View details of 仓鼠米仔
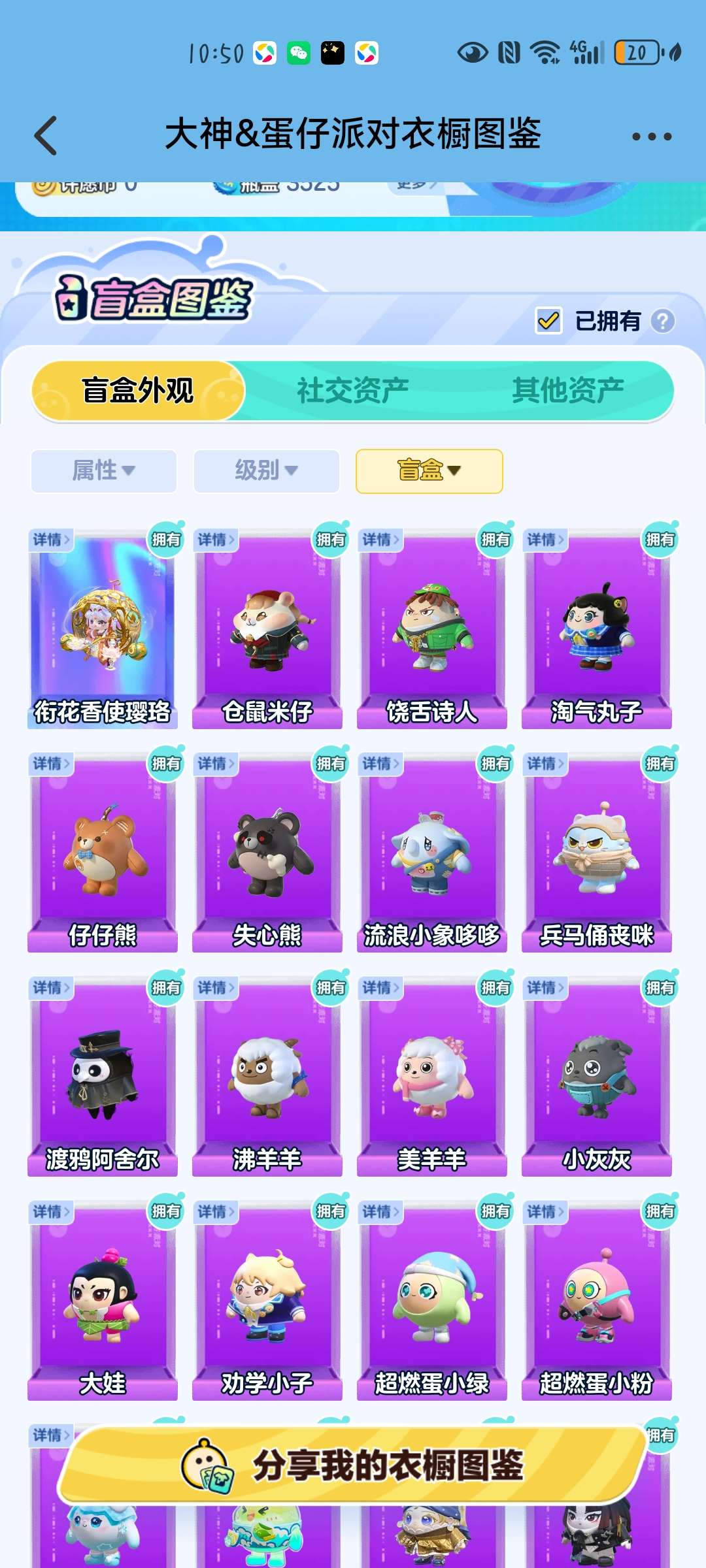Screen dimensions: 706x1568 pos(216,540)
